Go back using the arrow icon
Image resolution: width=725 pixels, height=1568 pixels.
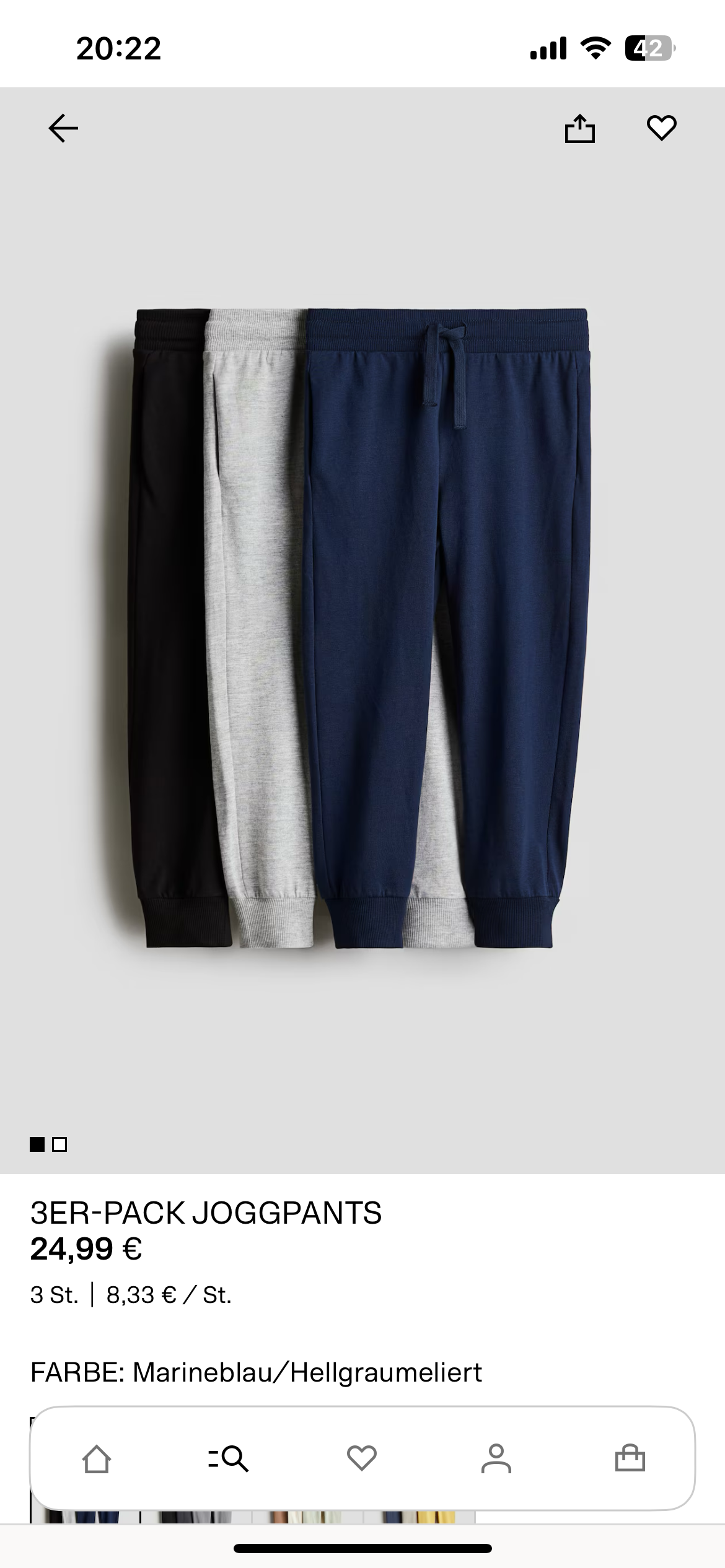63,129
